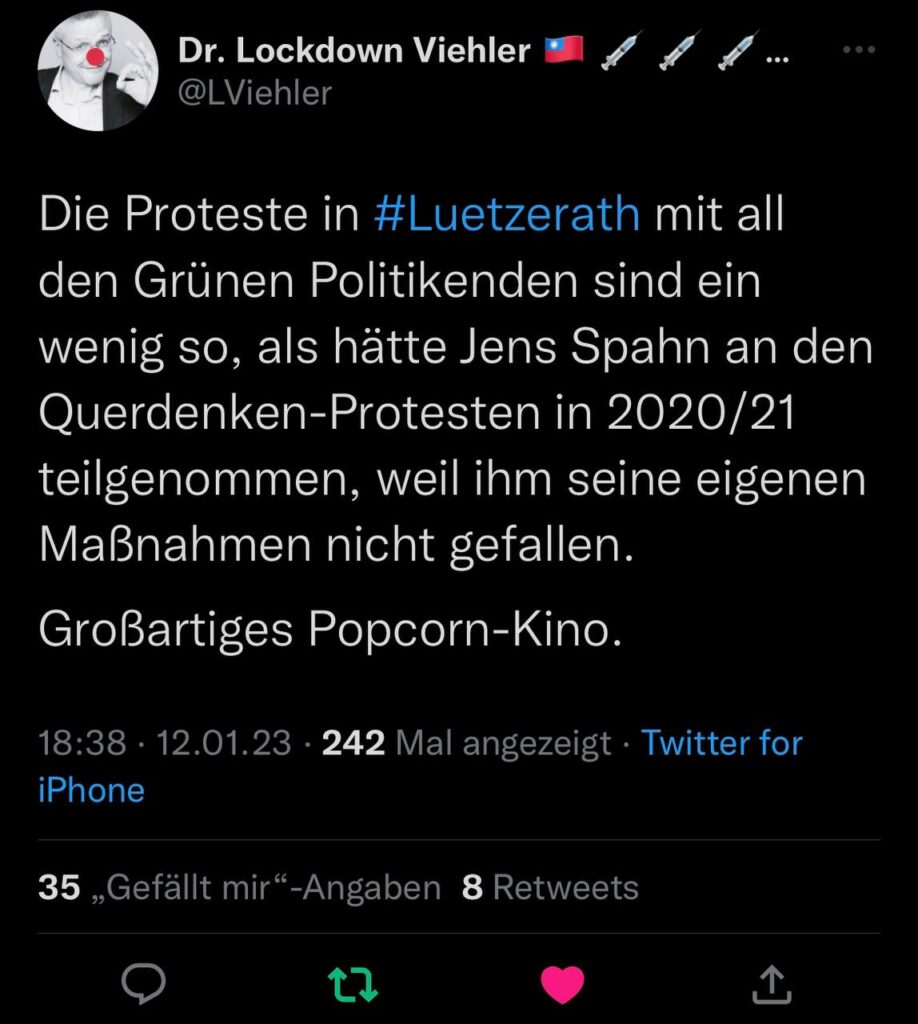View the 35 "Gefällt mir"-Angaben list
Image resolution: width=918 pixels, height=1024 pixels.
239,887
